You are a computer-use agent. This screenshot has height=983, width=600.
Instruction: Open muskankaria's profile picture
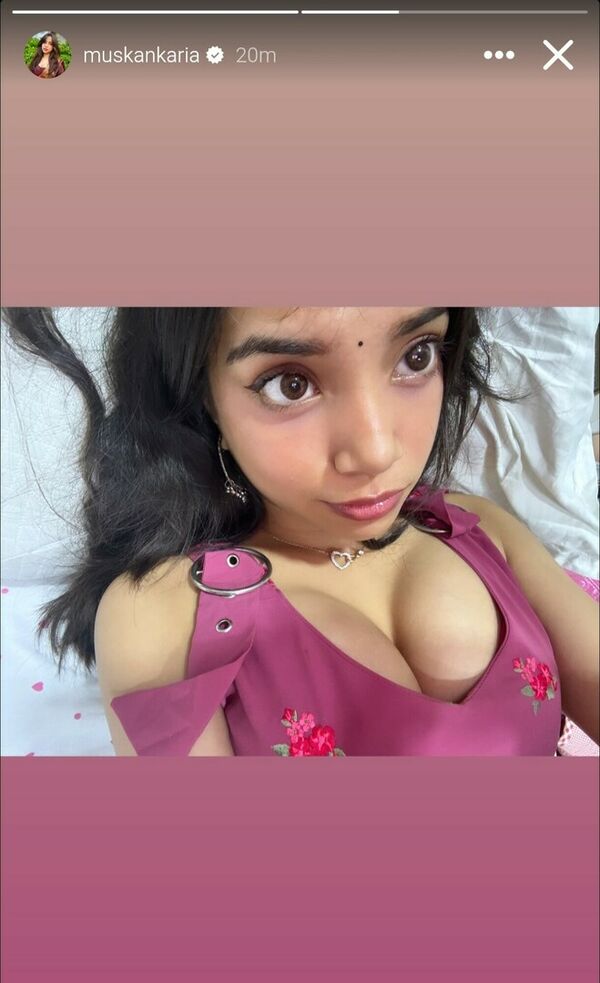(47, 55)
